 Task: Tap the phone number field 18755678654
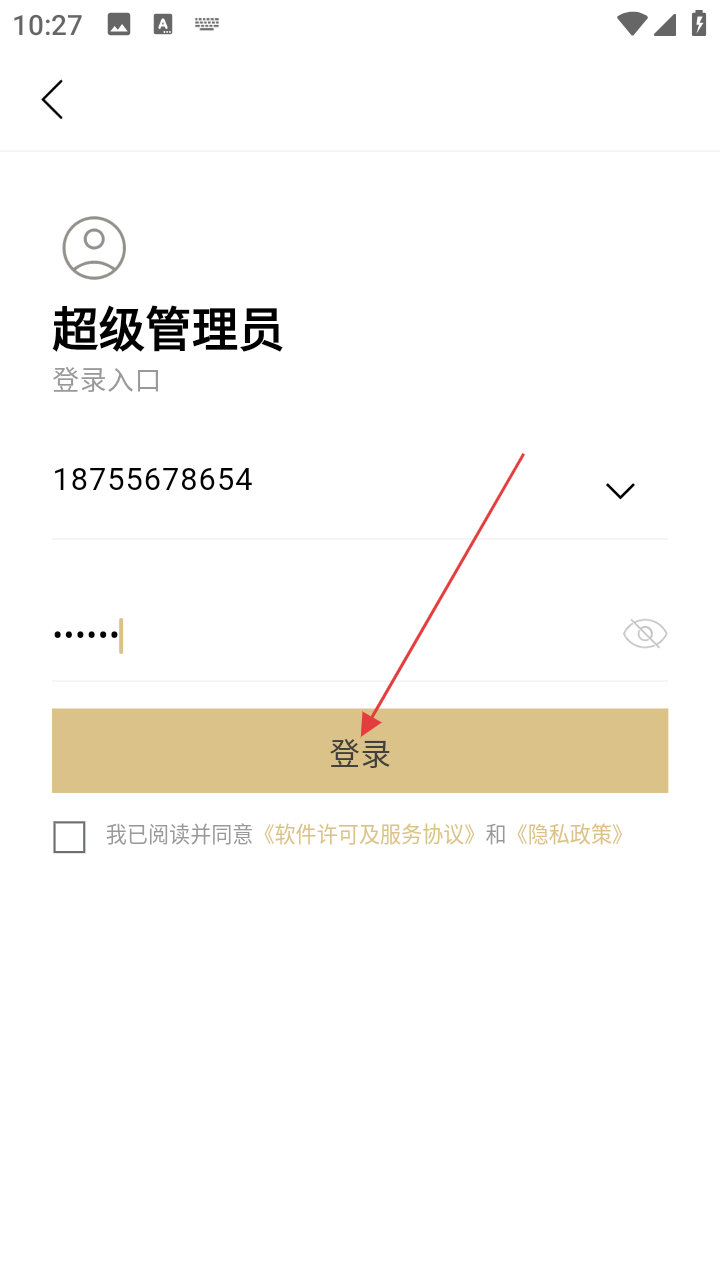point(300,481)
